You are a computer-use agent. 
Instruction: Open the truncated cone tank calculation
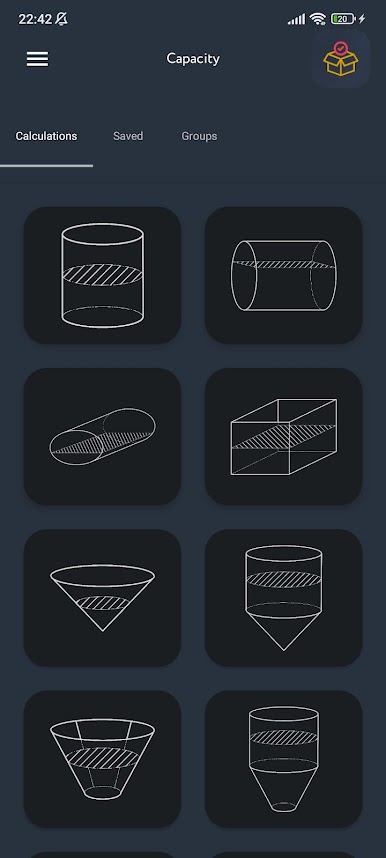point(102,759)
